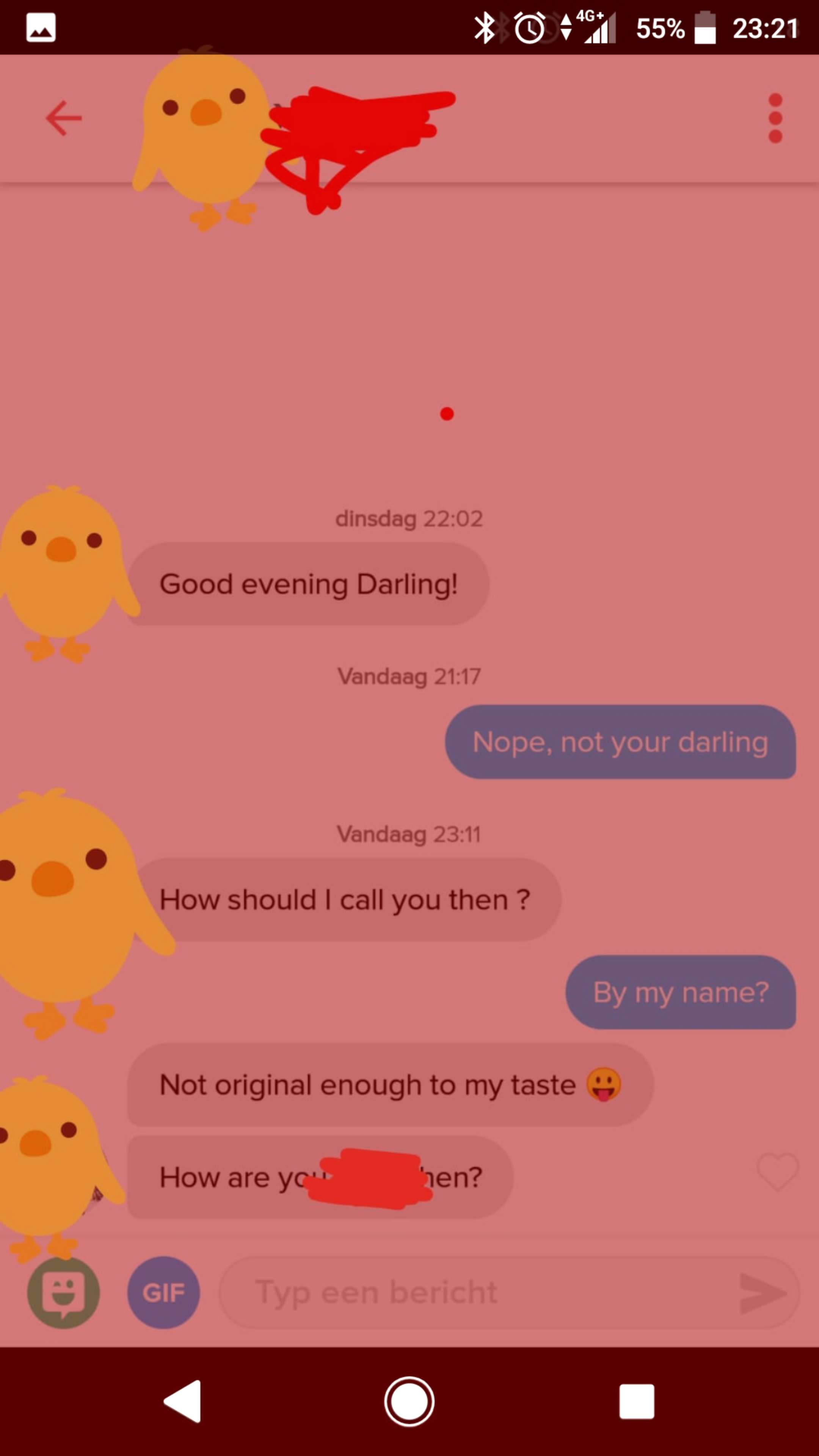Tap the system home button
819x1456 pixels.
409,1401
